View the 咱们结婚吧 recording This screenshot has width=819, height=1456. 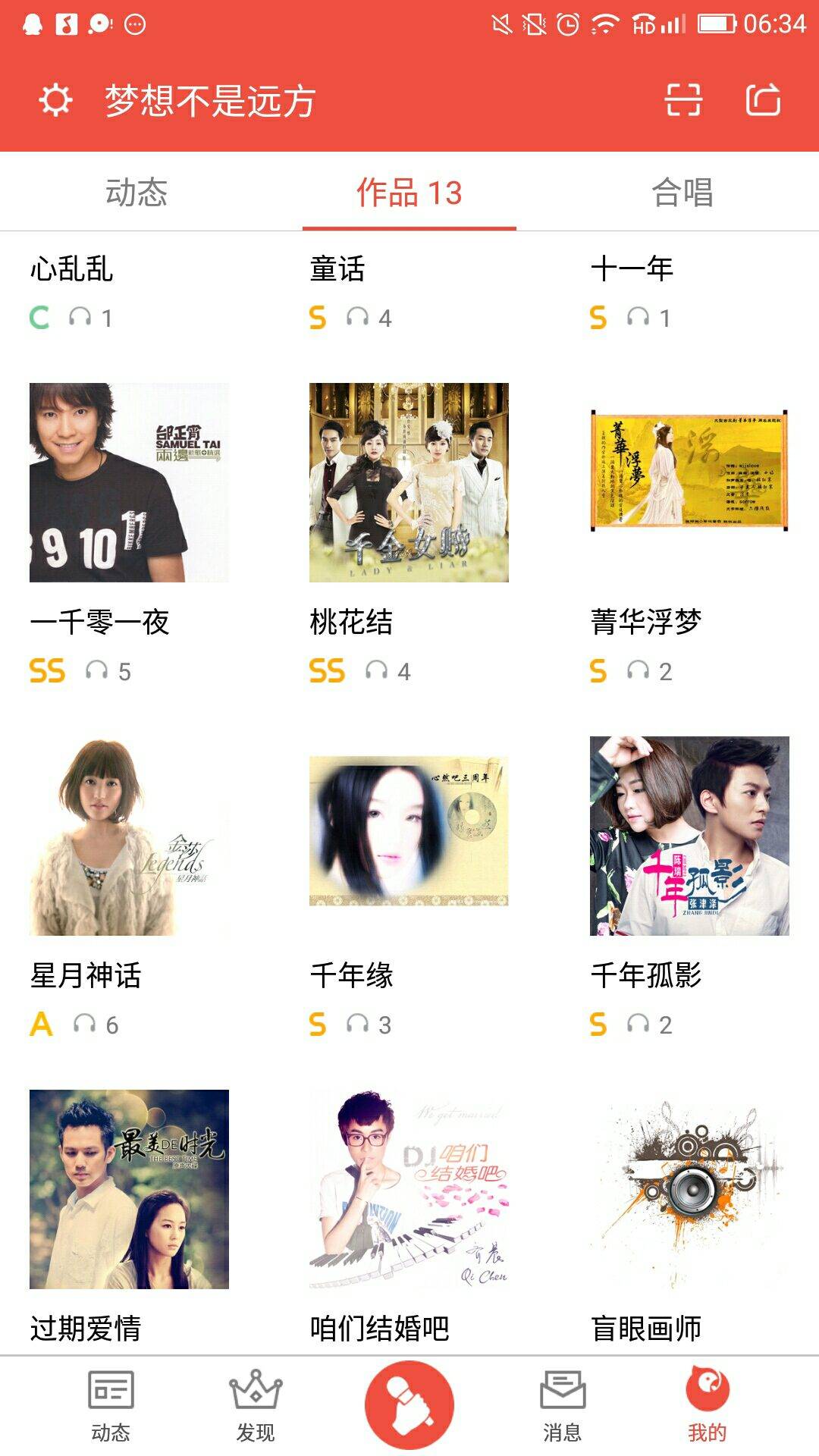(x=409, y=1189)
